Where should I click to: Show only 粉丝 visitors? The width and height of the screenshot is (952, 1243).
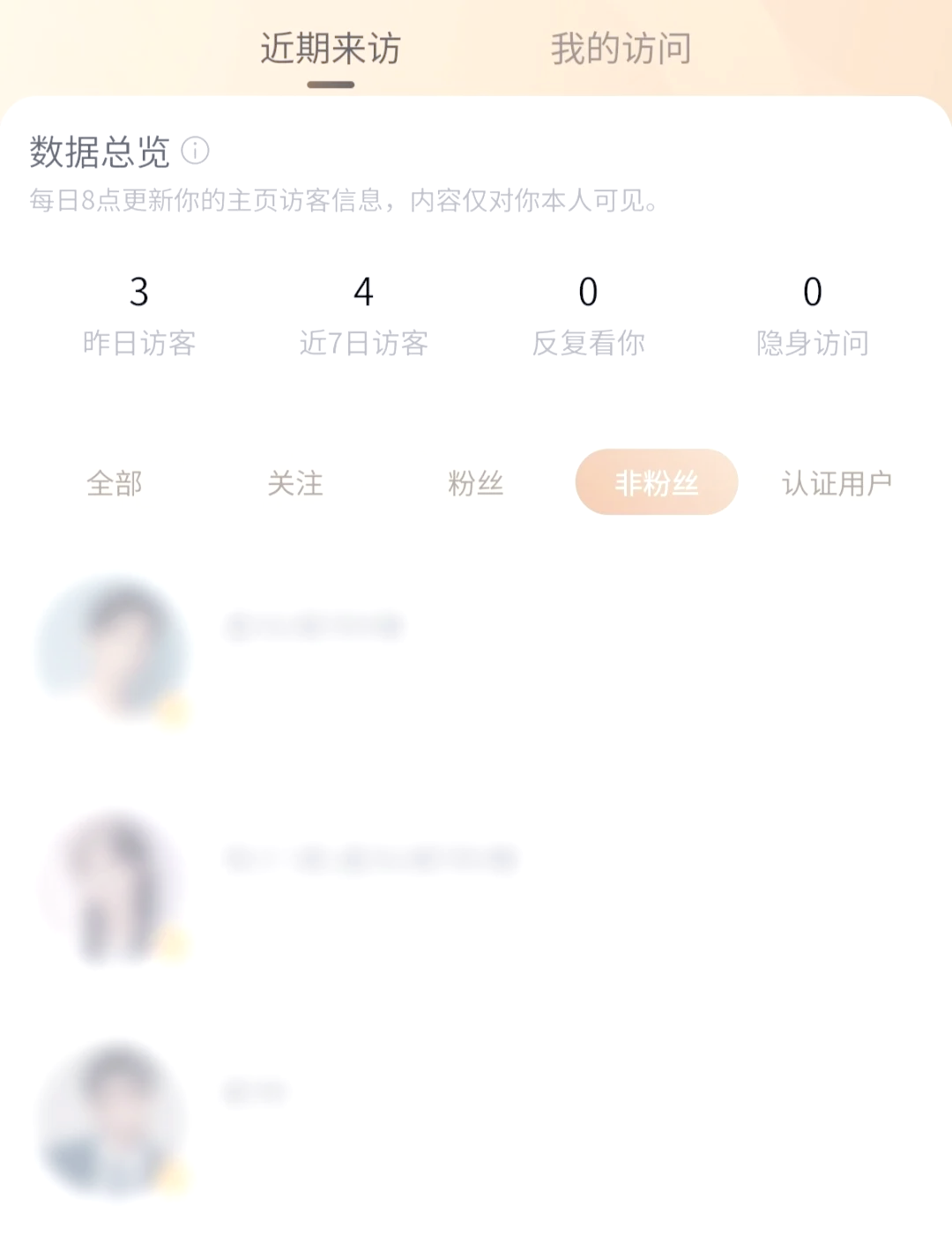click(x=476, y=483)
